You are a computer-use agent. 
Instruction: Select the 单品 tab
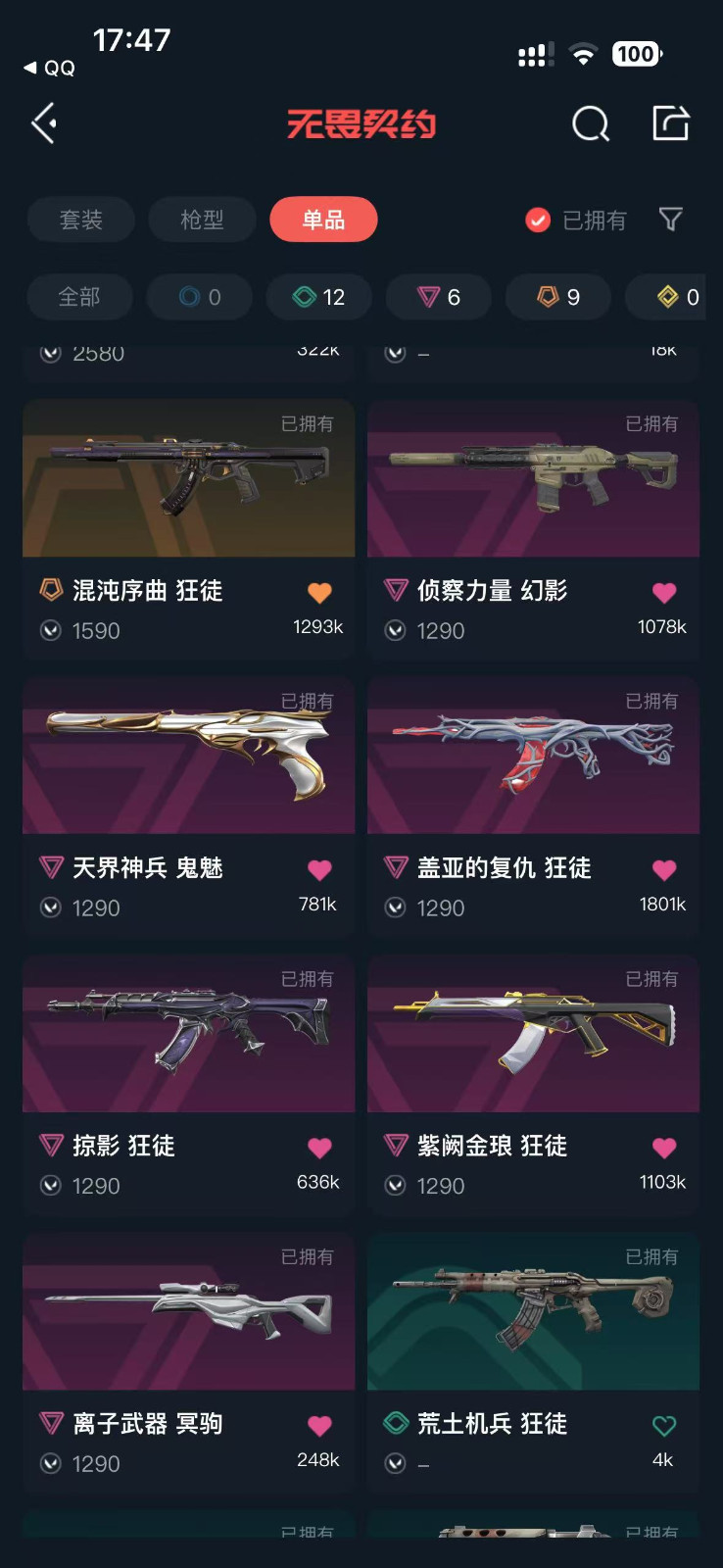(x=323, y=220)
